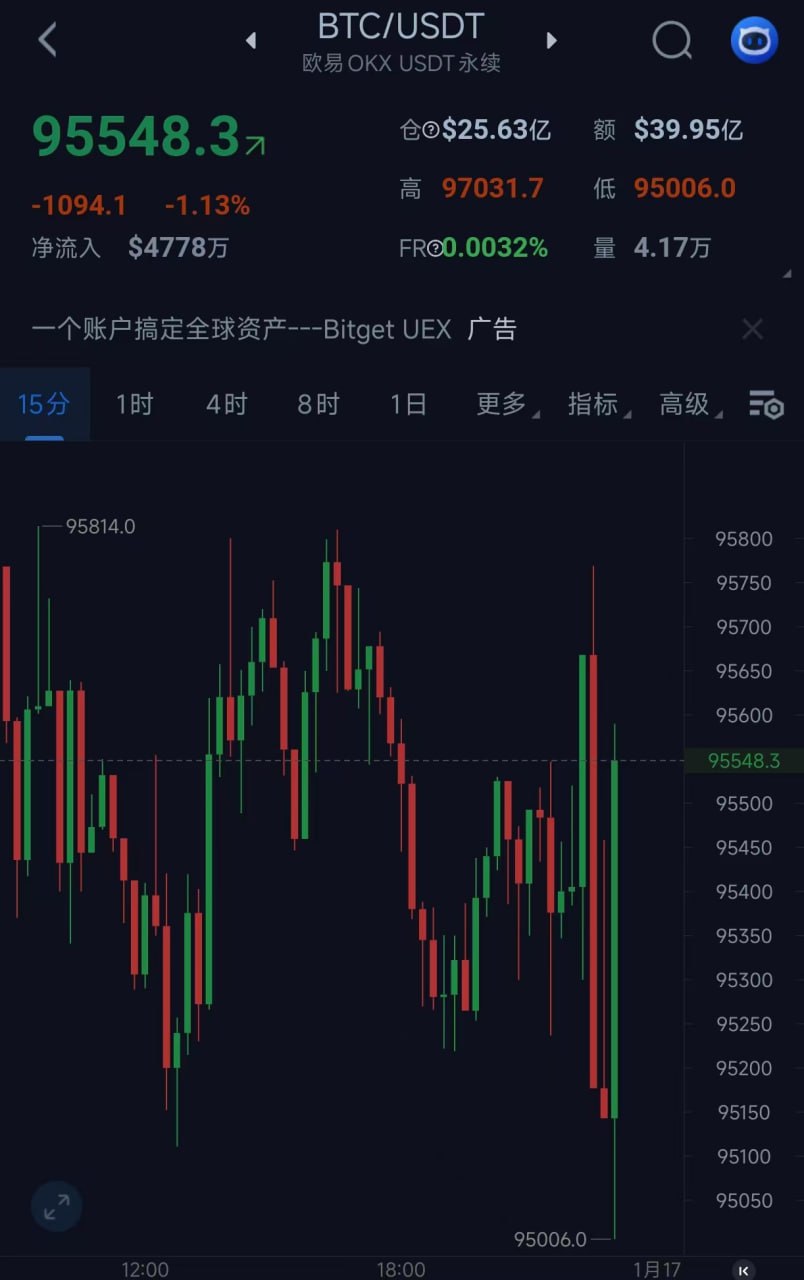Dismiss the Bitget UEX ad banner
804x1280 pixels.
click(x=752, y=329)
